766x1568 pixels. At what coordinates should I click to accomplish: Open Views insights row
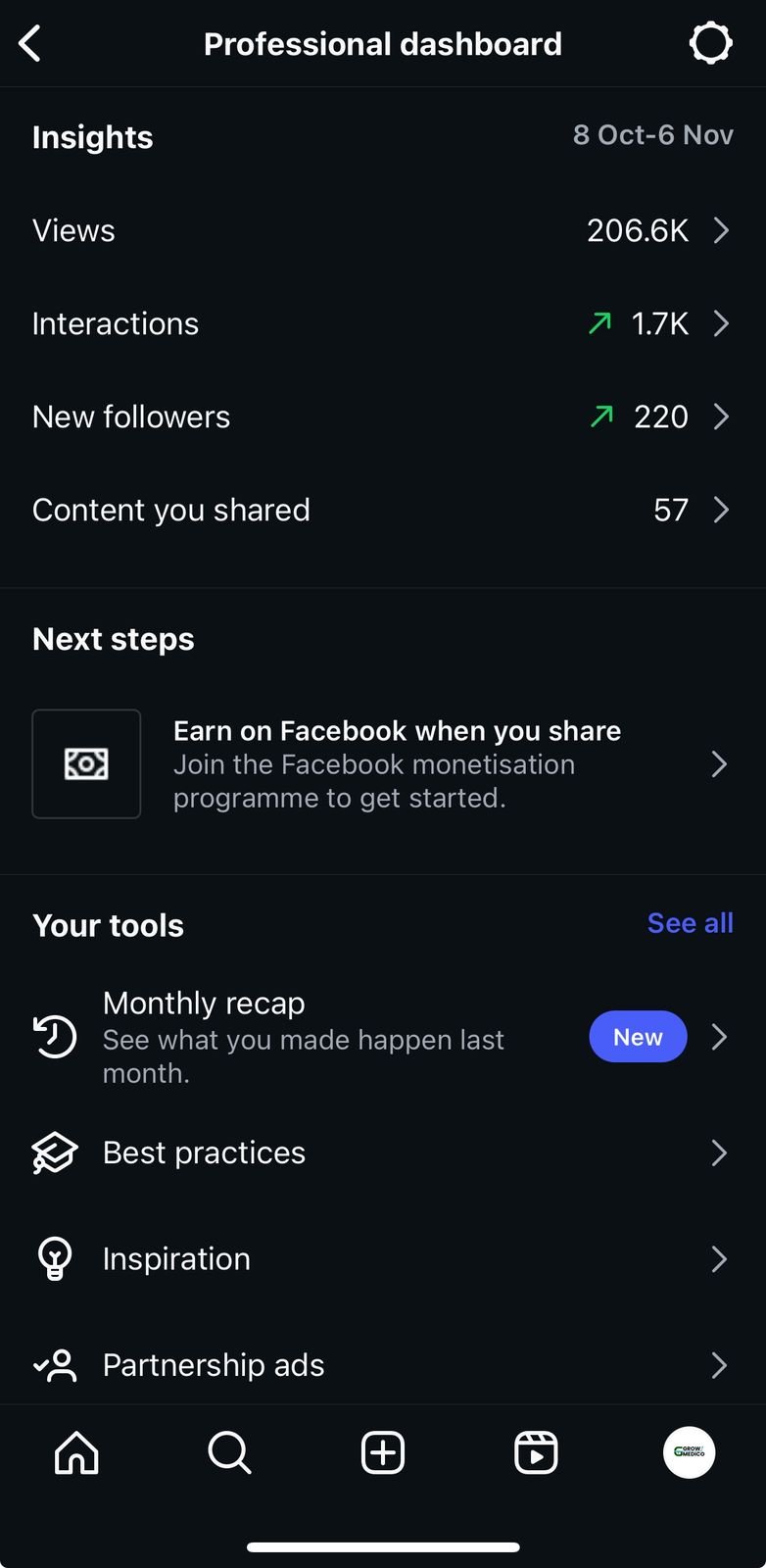[382, 231]
